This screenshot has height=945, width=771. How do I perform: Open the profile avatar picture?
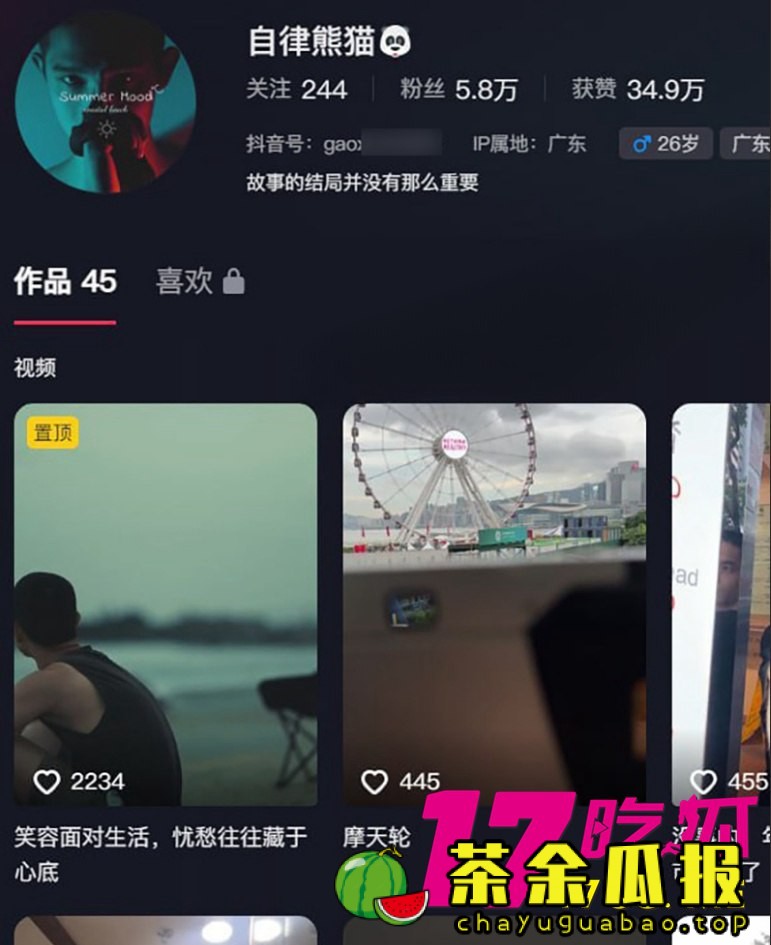[105, 103]
